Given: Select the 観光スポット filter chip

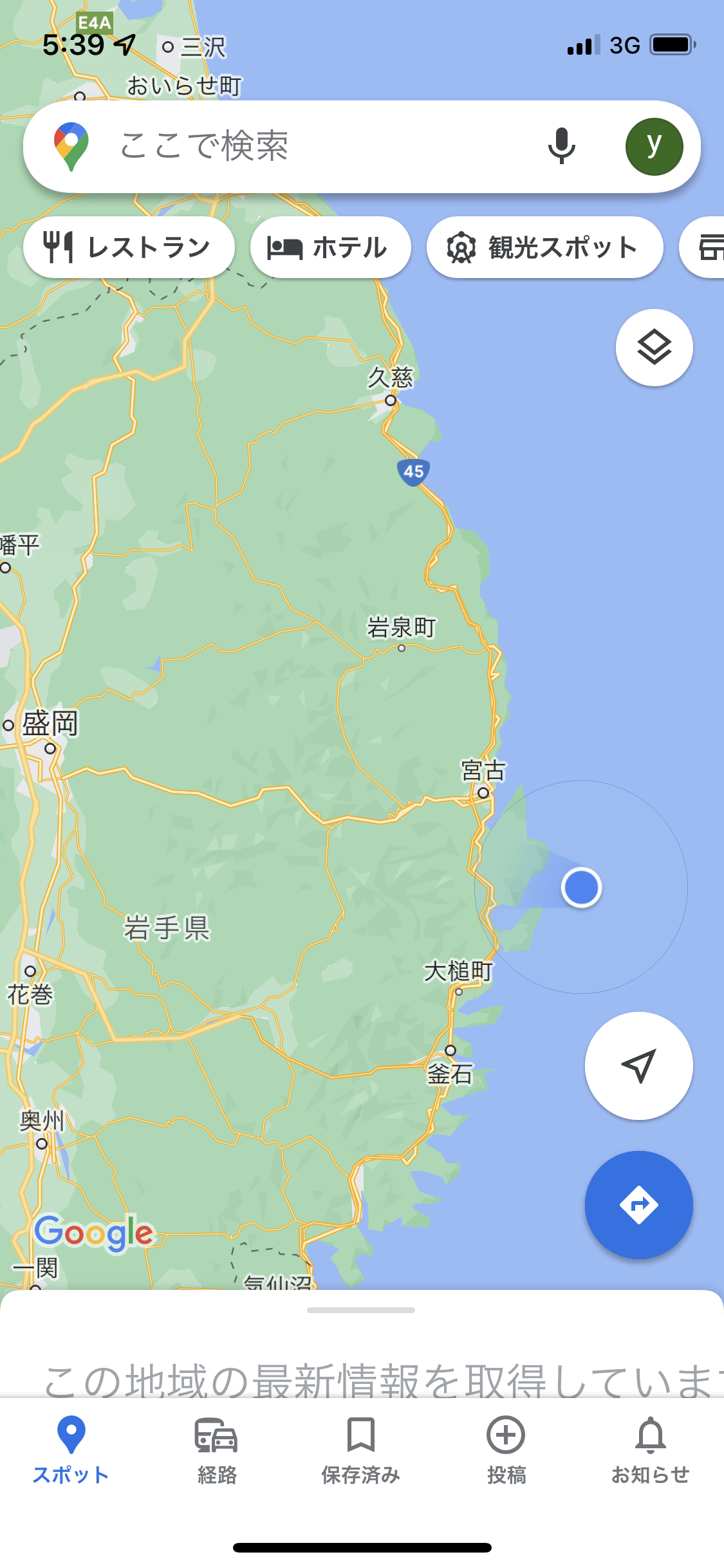Looking at the screenshot, I should point(544,247).
